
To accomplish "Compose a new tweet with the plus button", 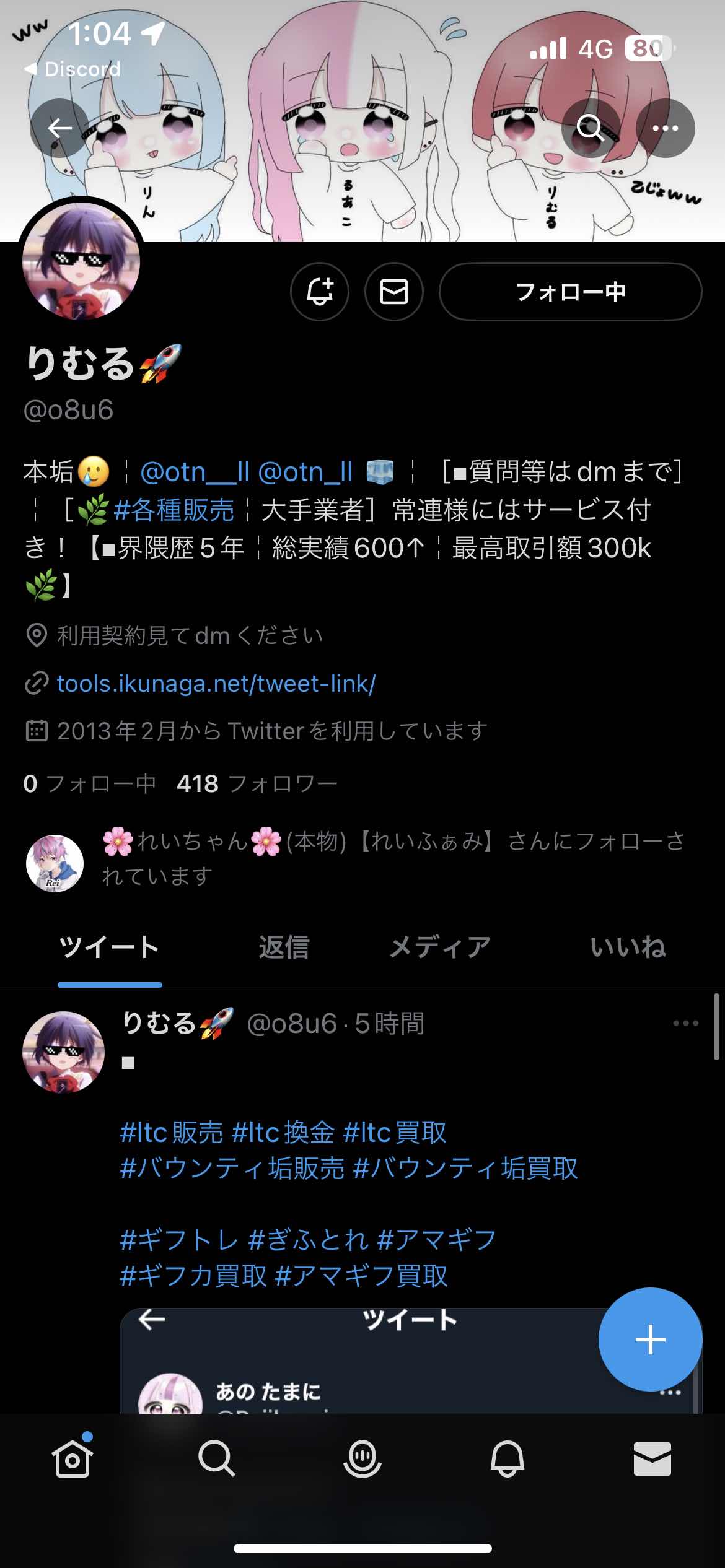I will click(x=650, y=1339).
